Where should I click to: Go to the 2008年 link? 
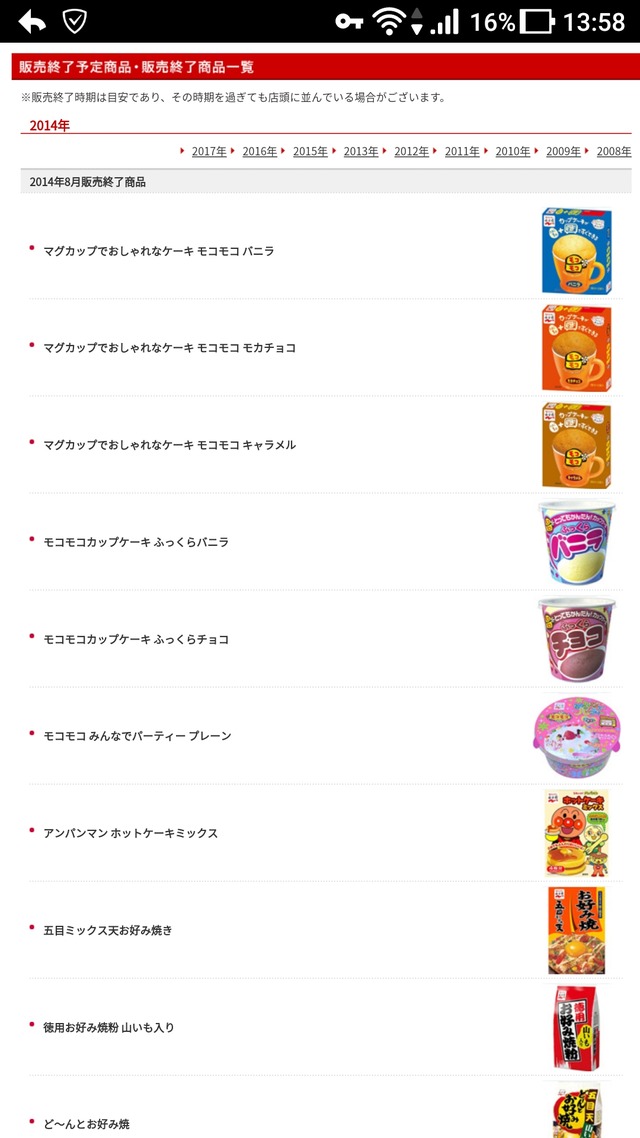(613, 151)
